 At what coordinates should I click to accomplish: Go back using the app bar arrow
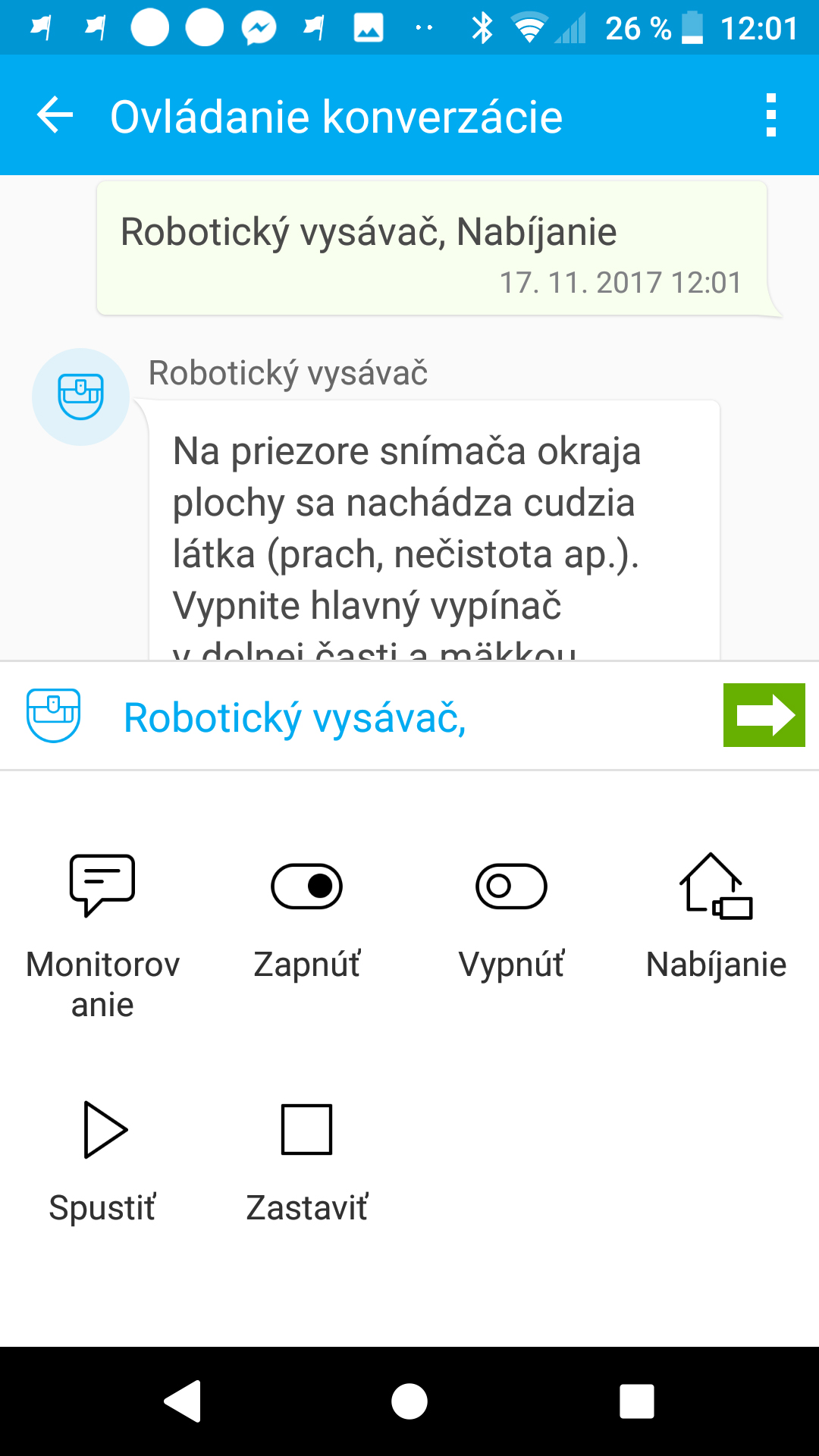click(x=55, y=116)
